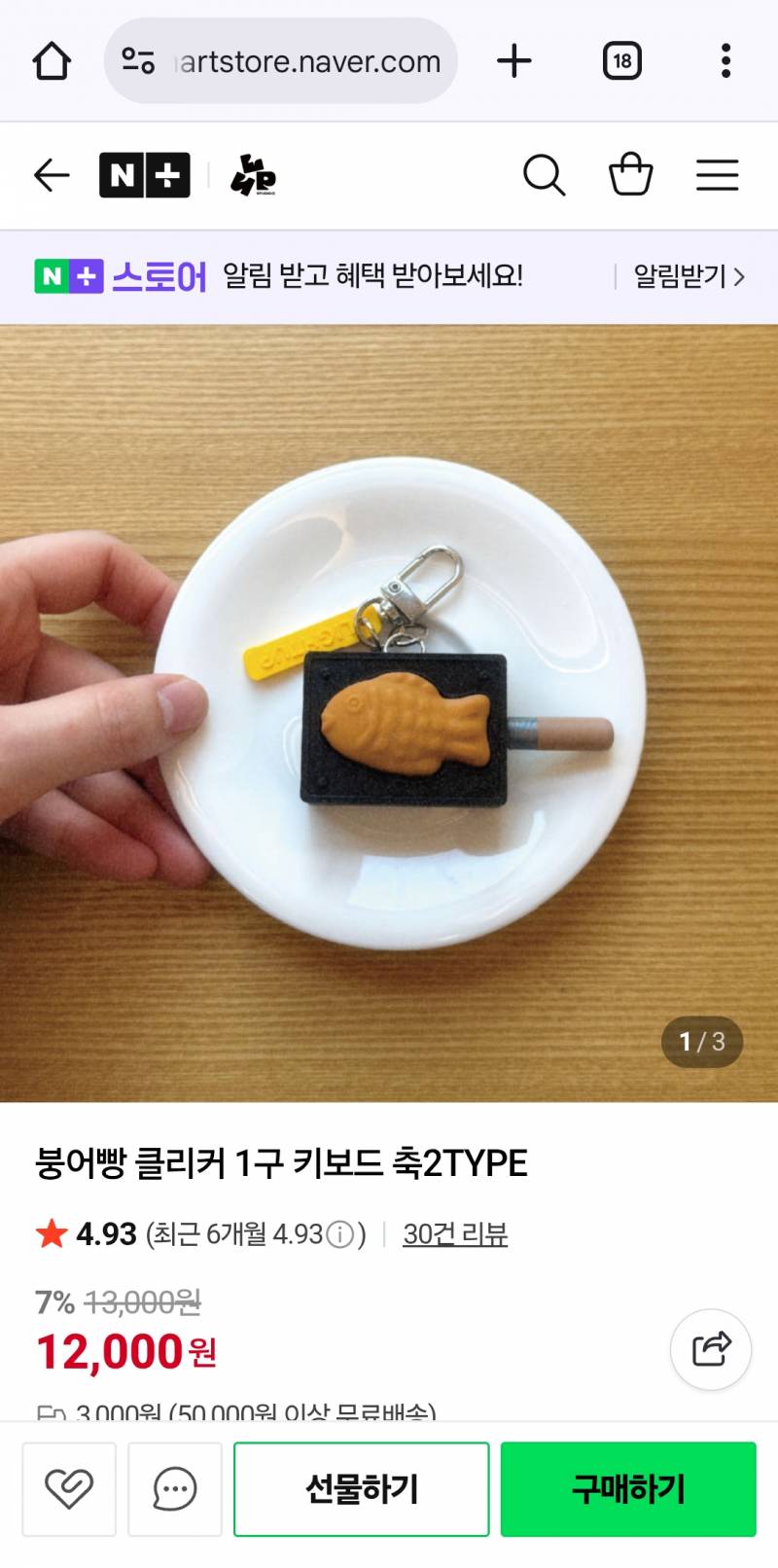Viewport: 778px width, 1568px height.
Task: Open the browser tab switcher showing 18
Action: pos(621,60)
